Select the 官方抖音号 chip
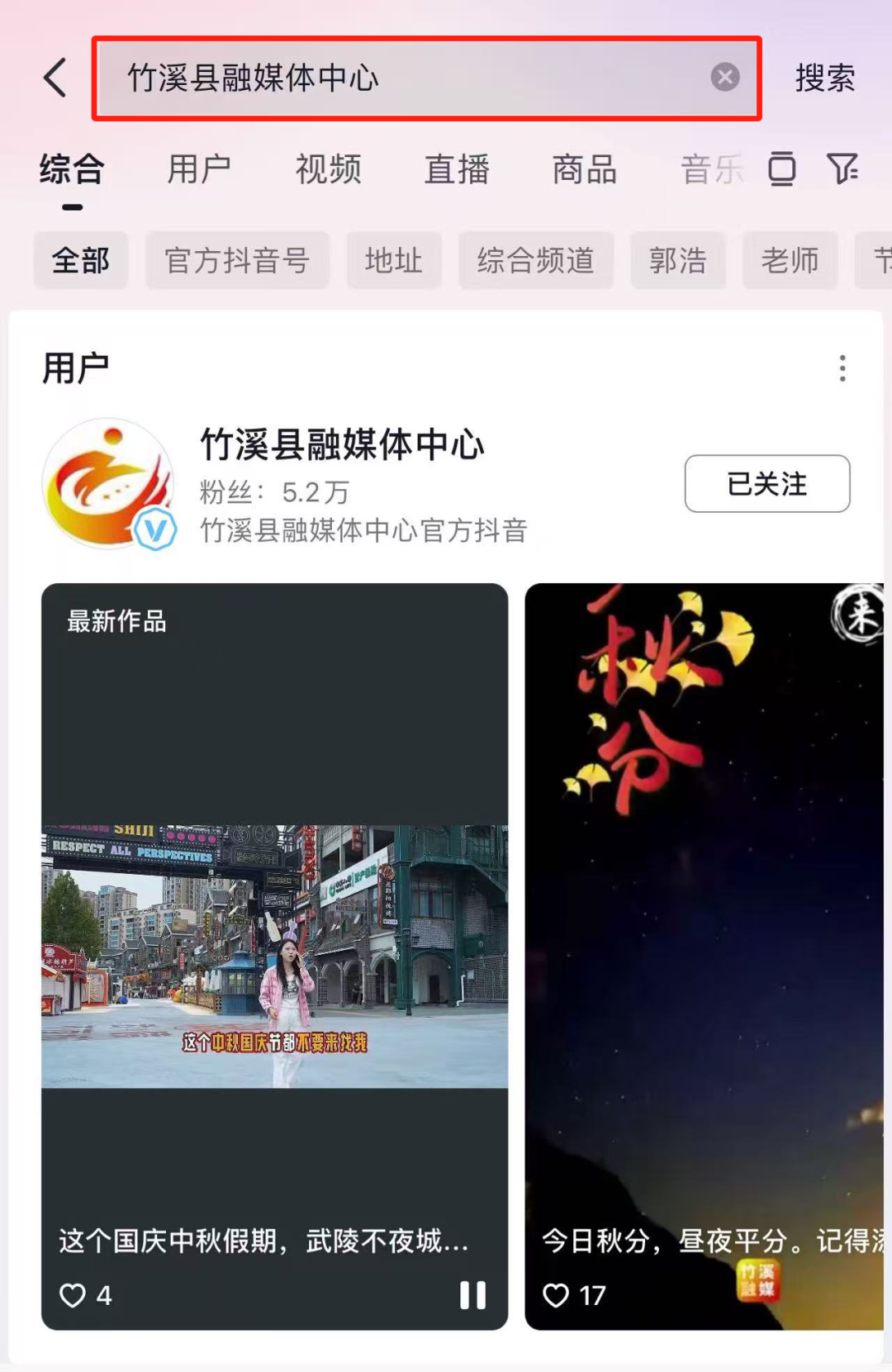The image size is (892, 1372). pyautogui.click(x=237, y=261)
